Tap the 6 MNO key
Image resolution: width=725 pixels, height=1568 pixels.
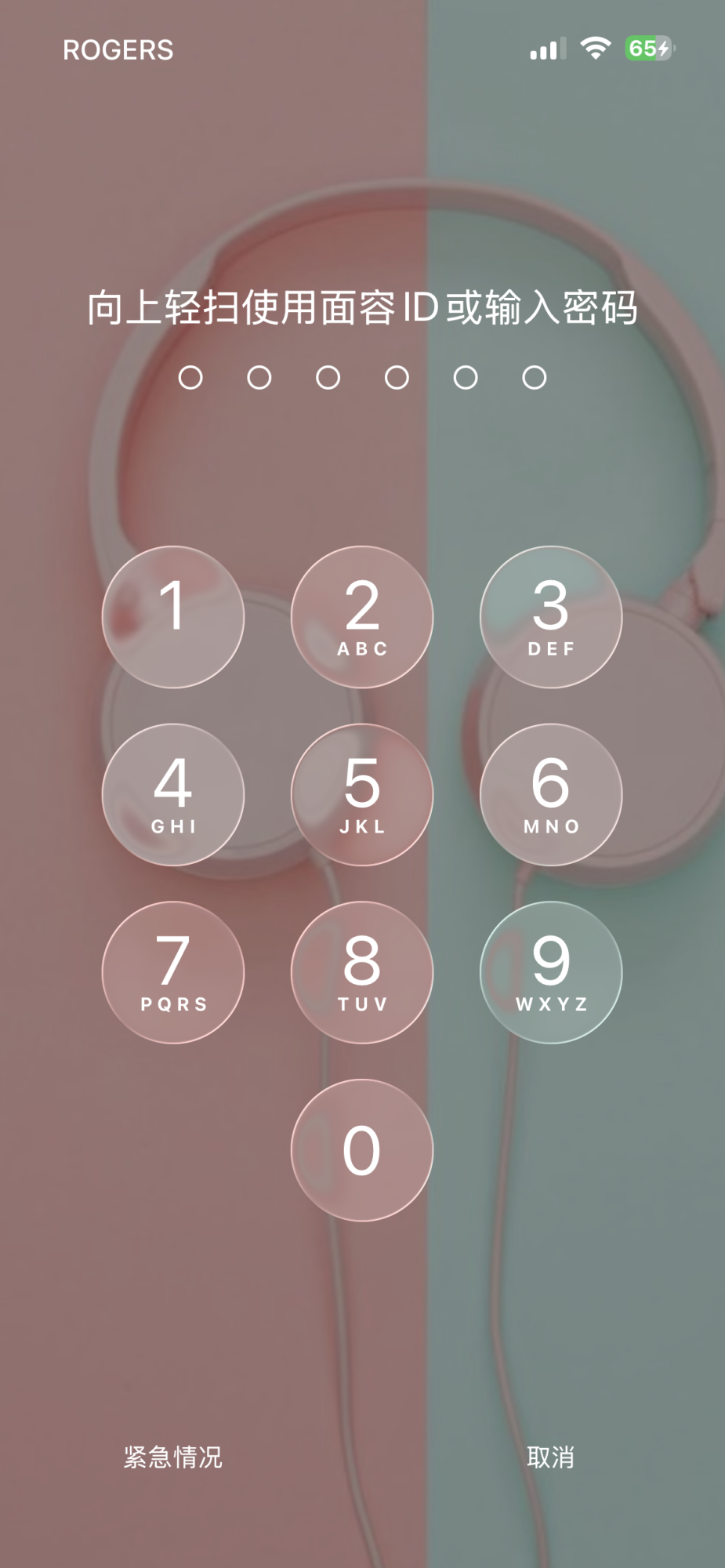click(x=551, y=794)
